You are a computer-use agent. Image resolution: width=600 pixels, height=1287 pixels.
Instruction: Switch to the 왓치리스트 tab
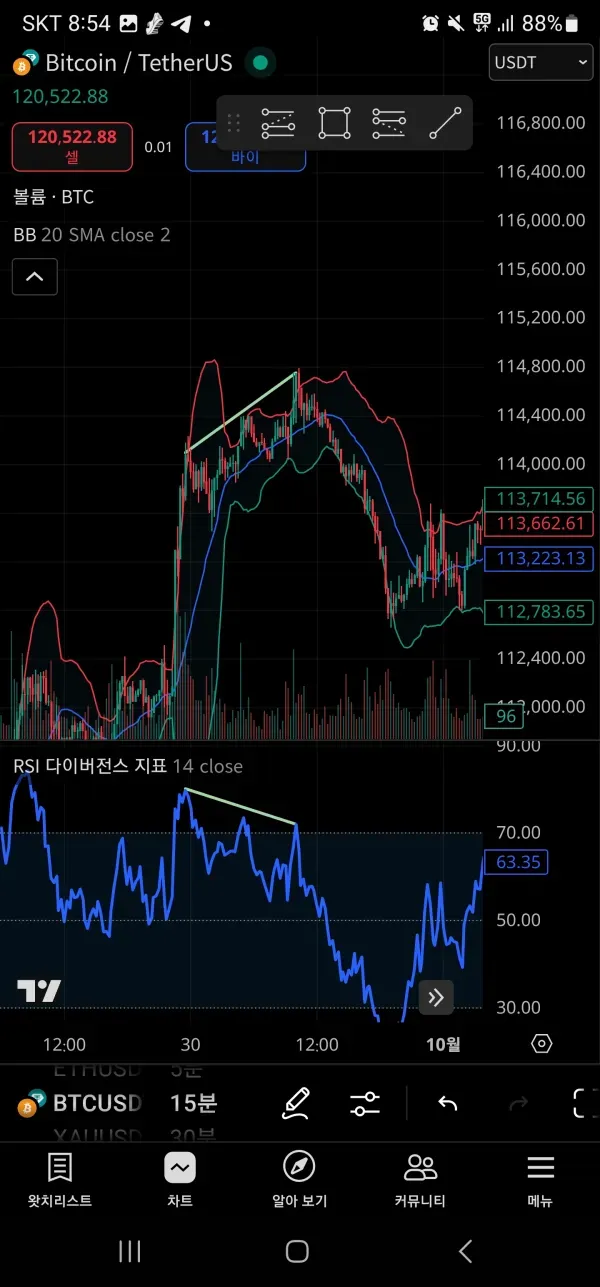pos(60,1179)
